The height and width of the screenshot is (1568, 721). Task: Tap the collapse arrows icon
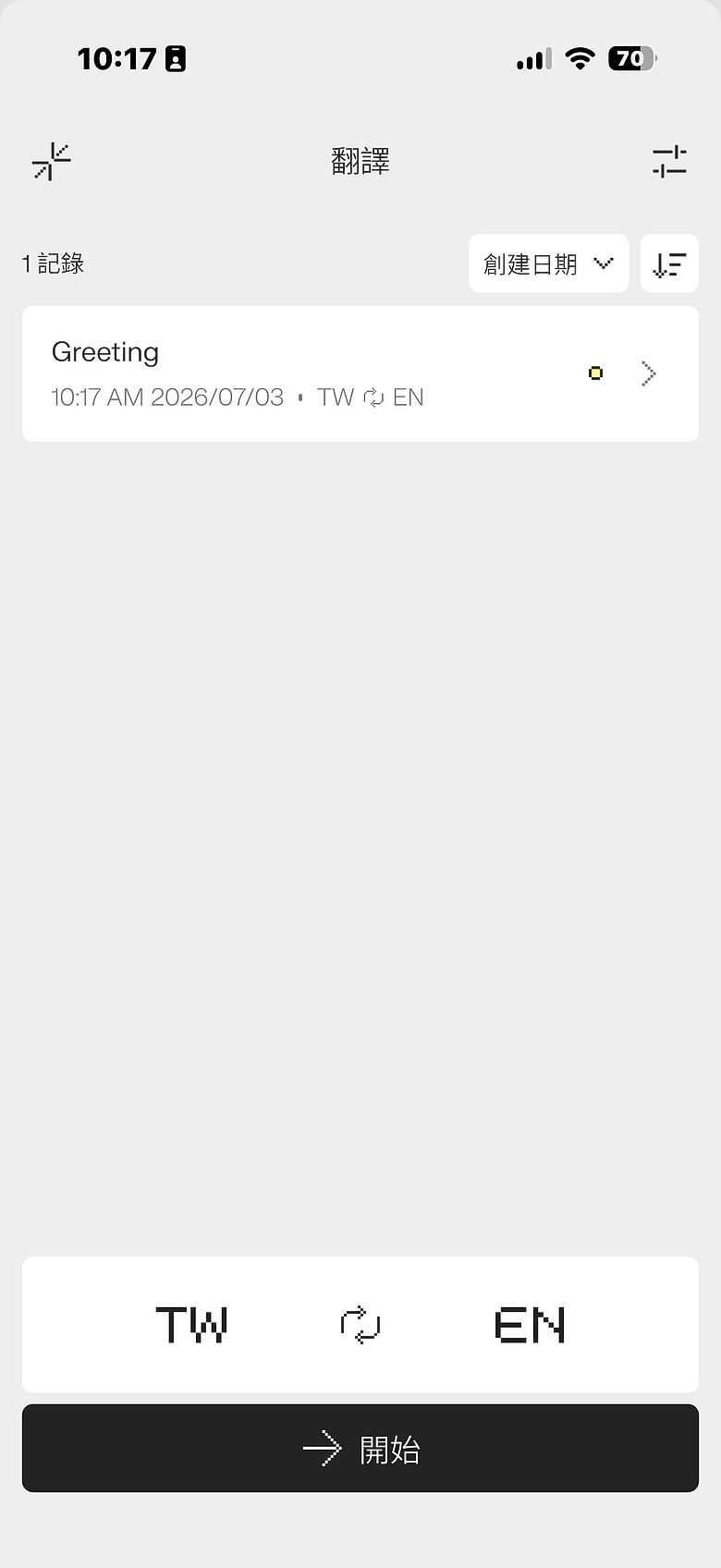(52, 162)
